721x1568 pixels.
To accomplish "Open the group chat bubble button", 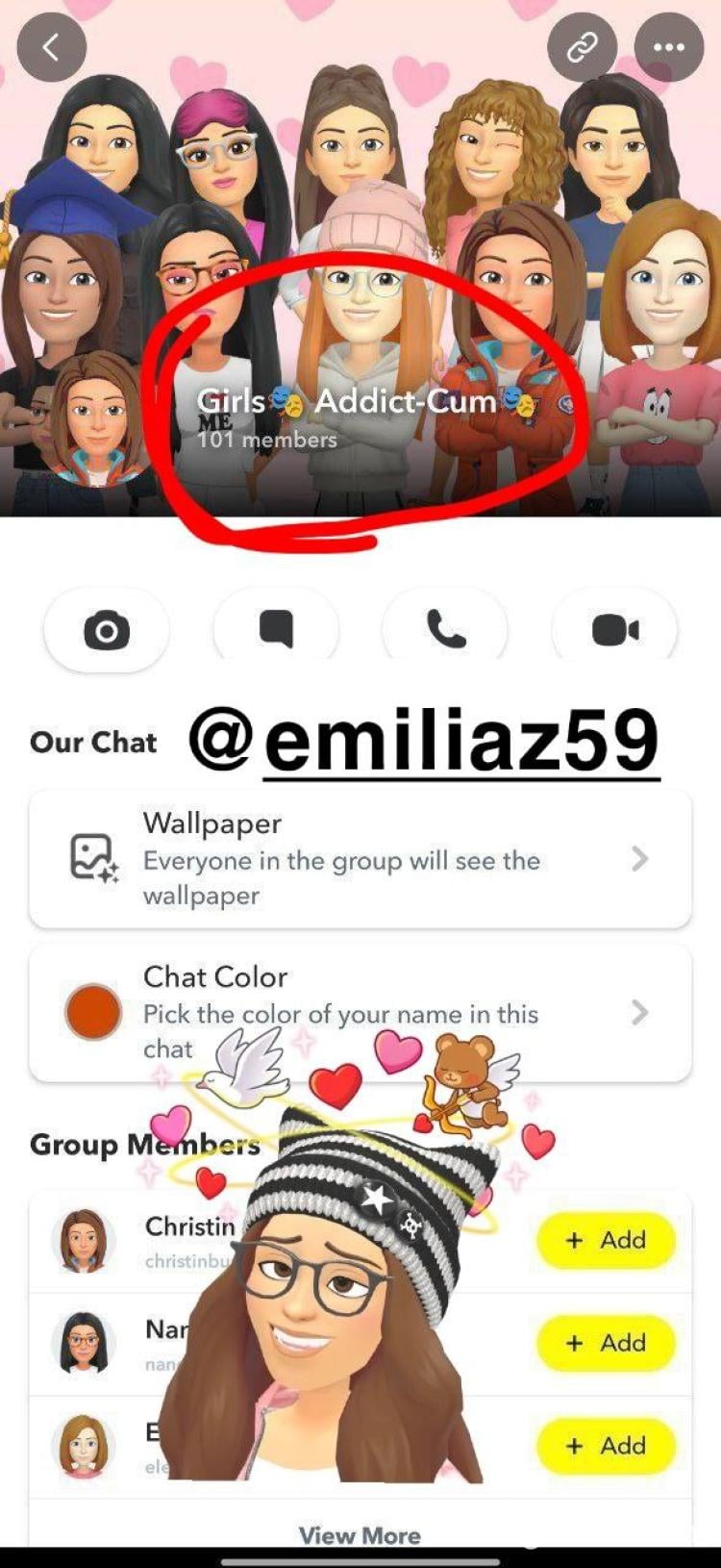I will tap(276, 629).
